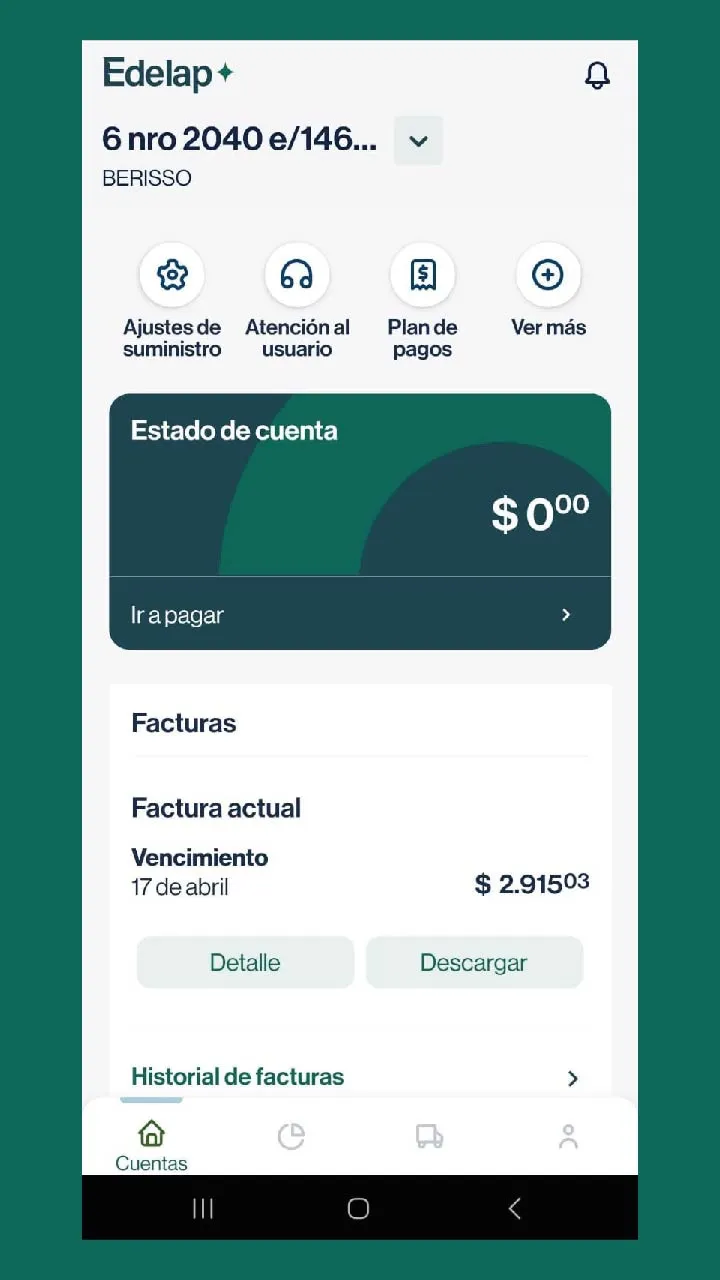This screenshot has height=1280, width=720.
Task: Tap the system home button
Action: coord(358,1208)
